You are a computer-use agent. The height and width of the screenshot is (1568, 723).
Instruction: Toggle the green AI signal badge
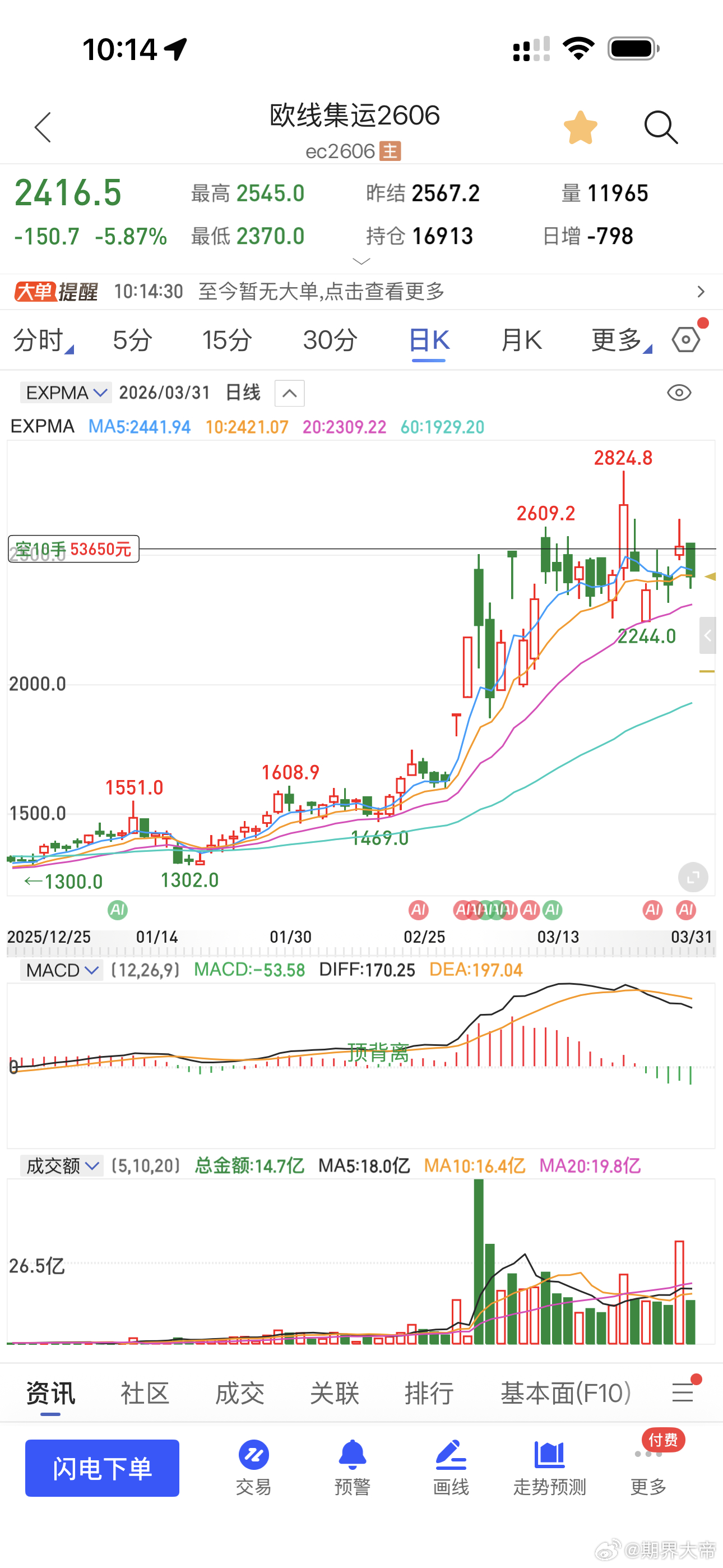[x=118, y=910]
